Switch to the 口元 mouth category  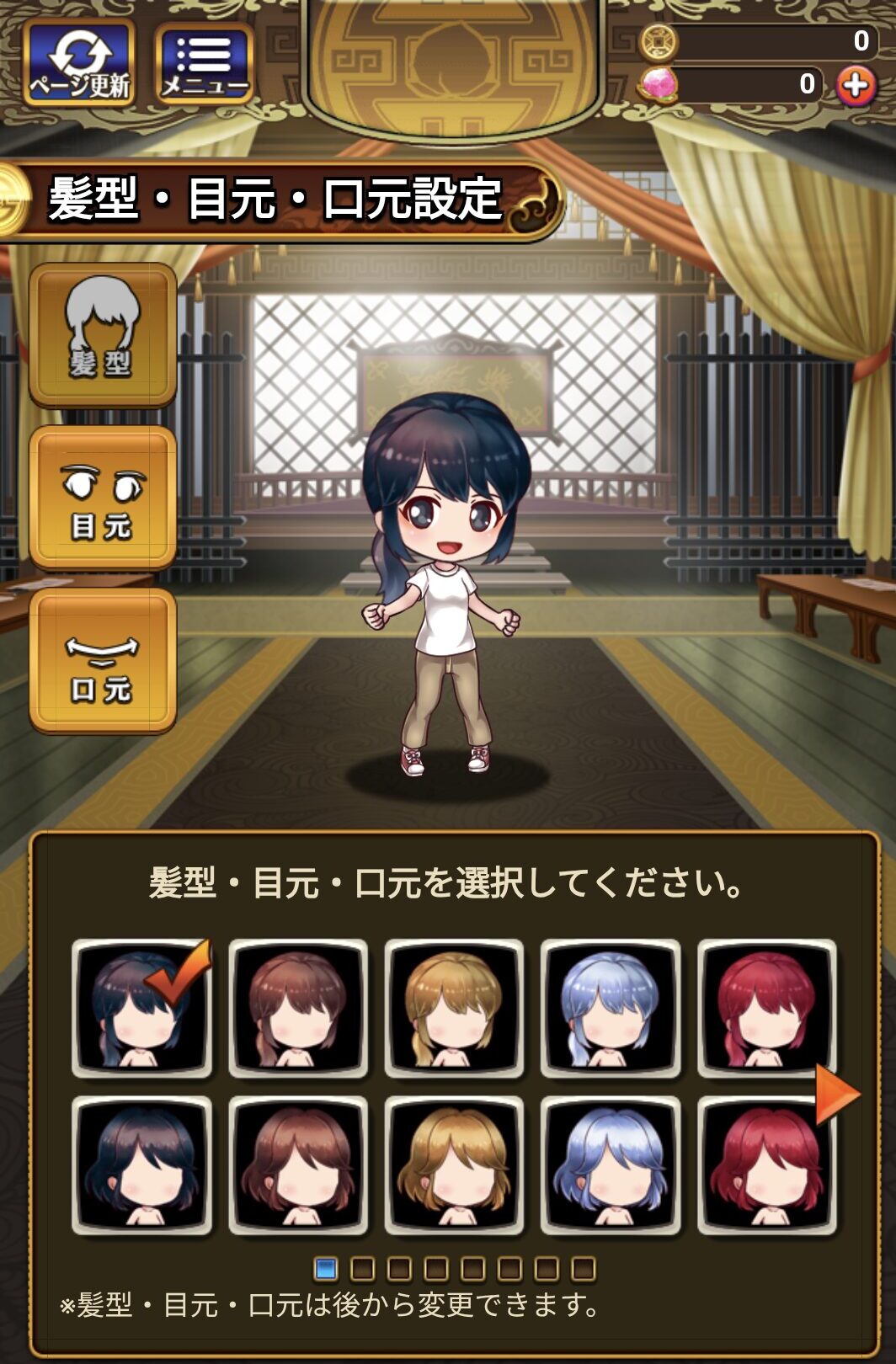click(103, 661)
